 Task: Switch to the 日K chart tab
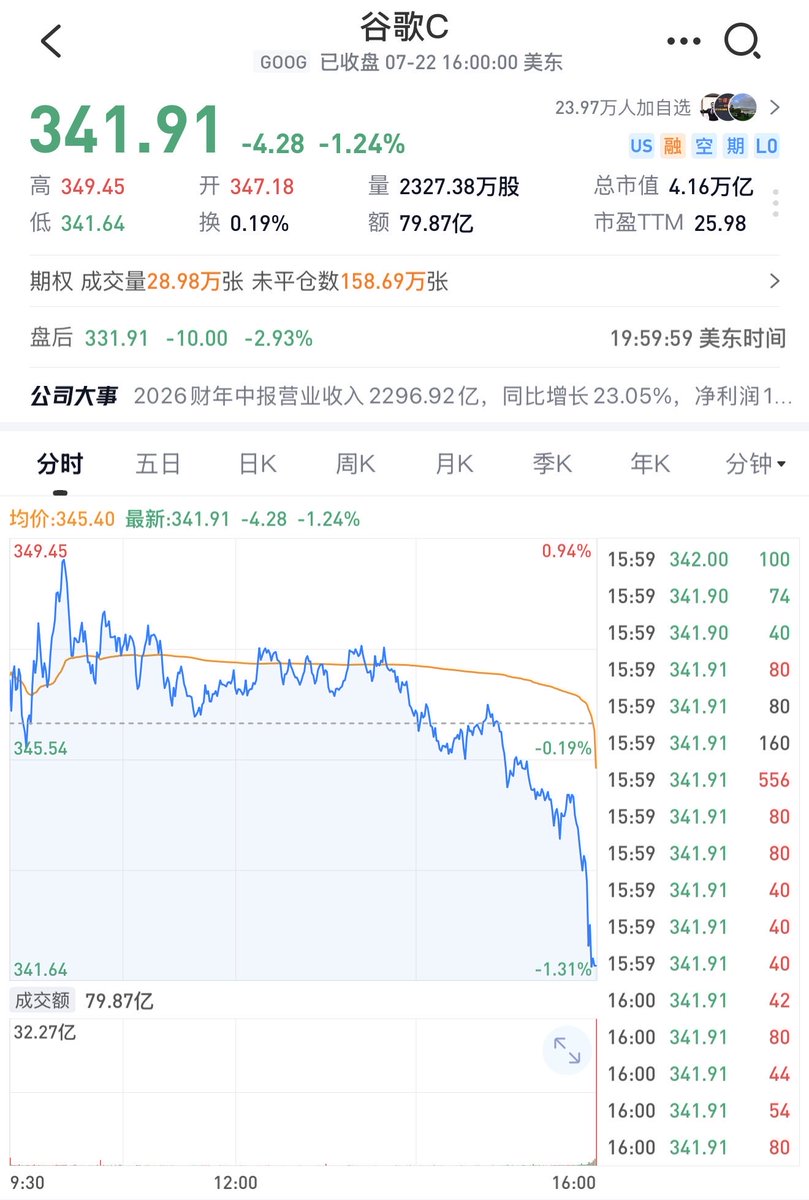click(257, 464)
